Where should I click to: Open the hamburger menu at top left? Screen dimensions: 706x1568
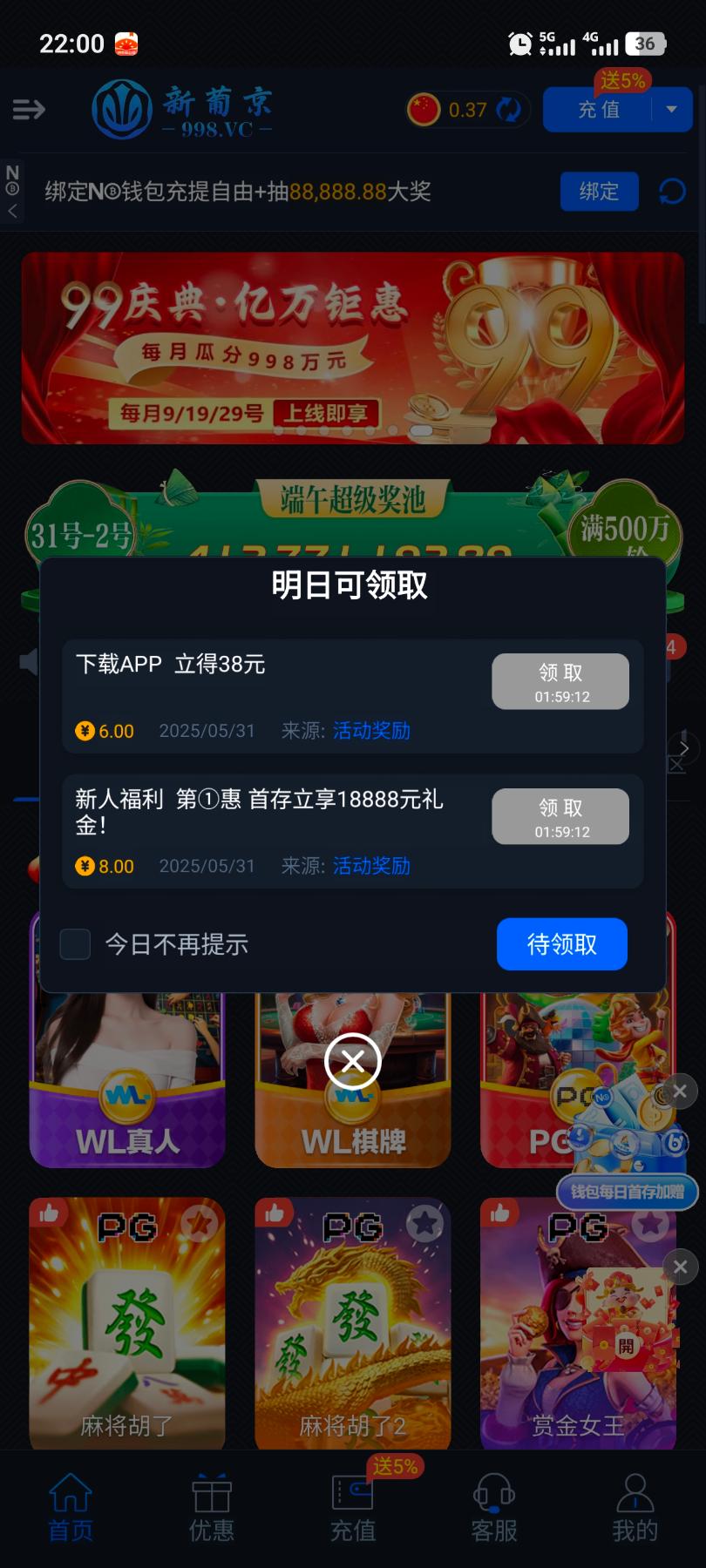pyautogui.click(x=29, y=110)
